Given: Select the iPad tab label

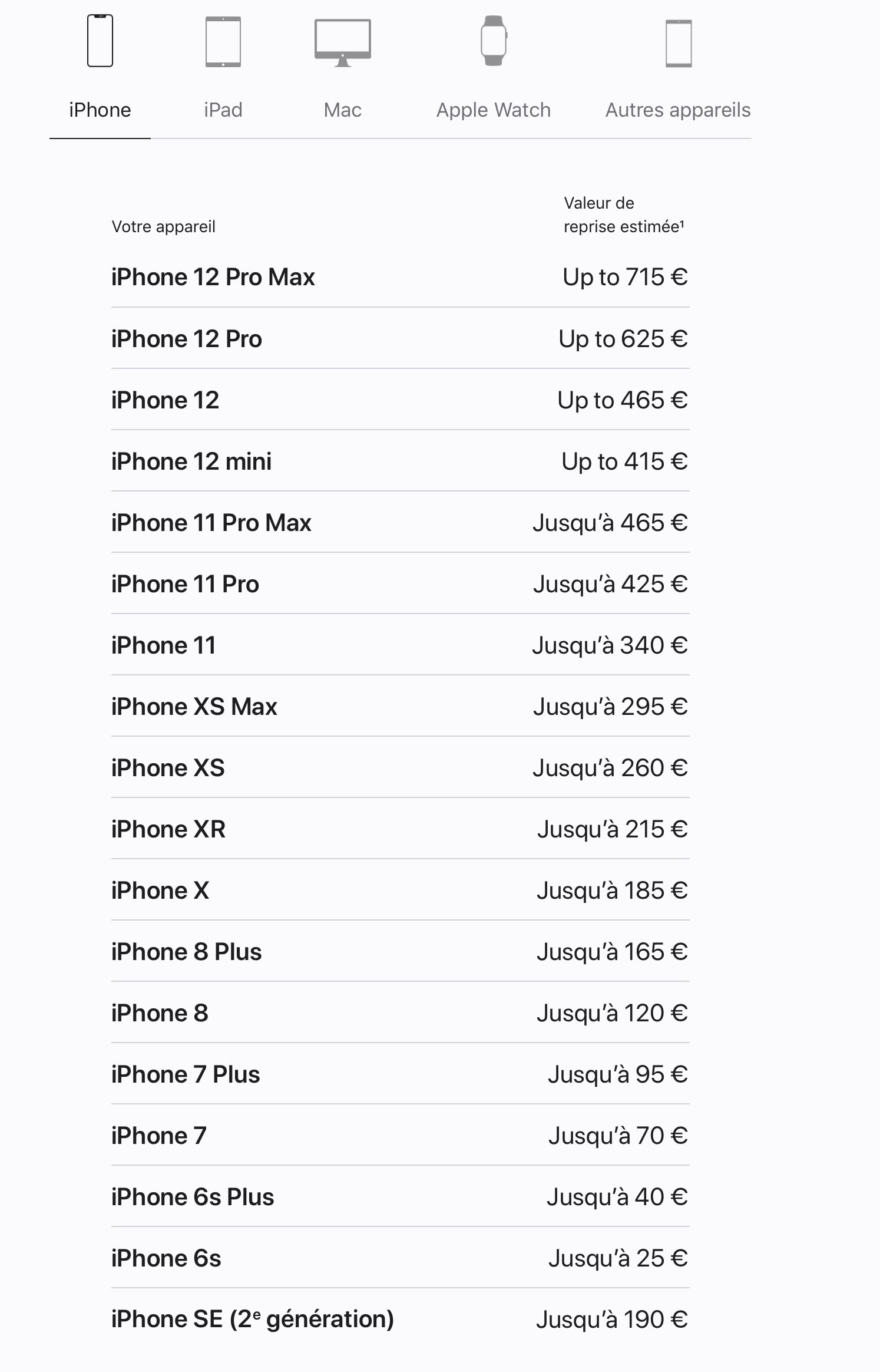Looking at the screenshot, I should [x=224, y=110].
